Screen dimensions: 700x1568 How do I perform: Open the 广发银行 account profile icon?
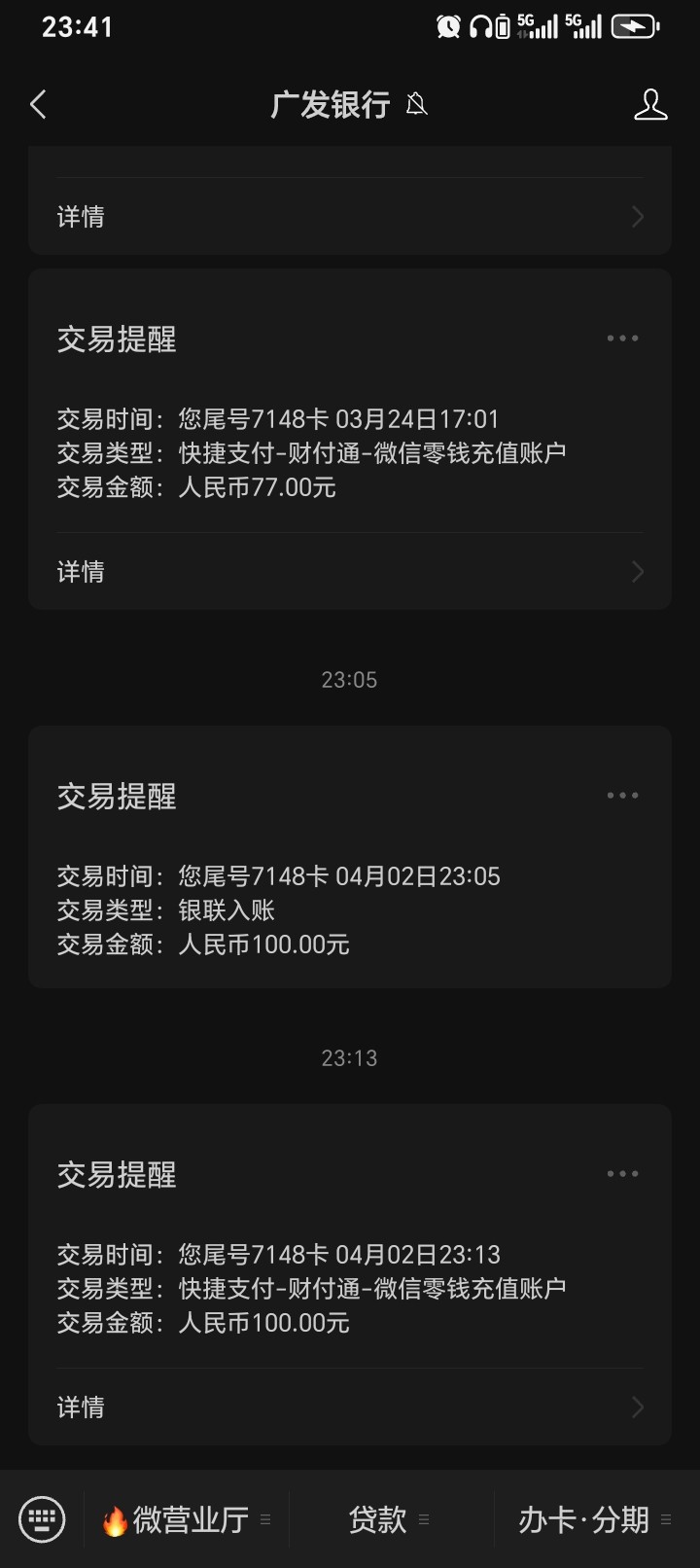(650, 104)
